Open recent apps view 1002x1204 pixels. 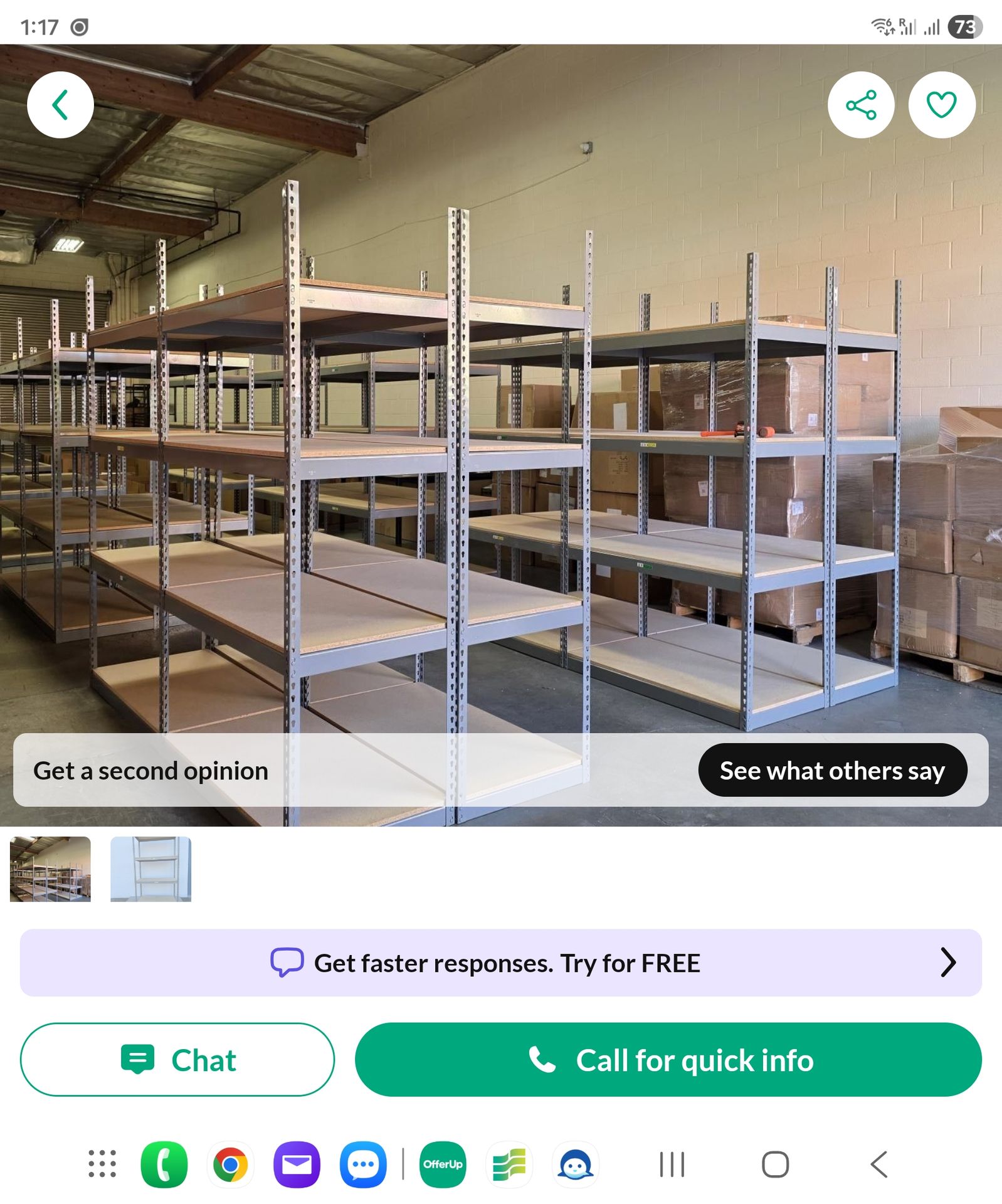pyautogui.click(x=672, y=1164)
